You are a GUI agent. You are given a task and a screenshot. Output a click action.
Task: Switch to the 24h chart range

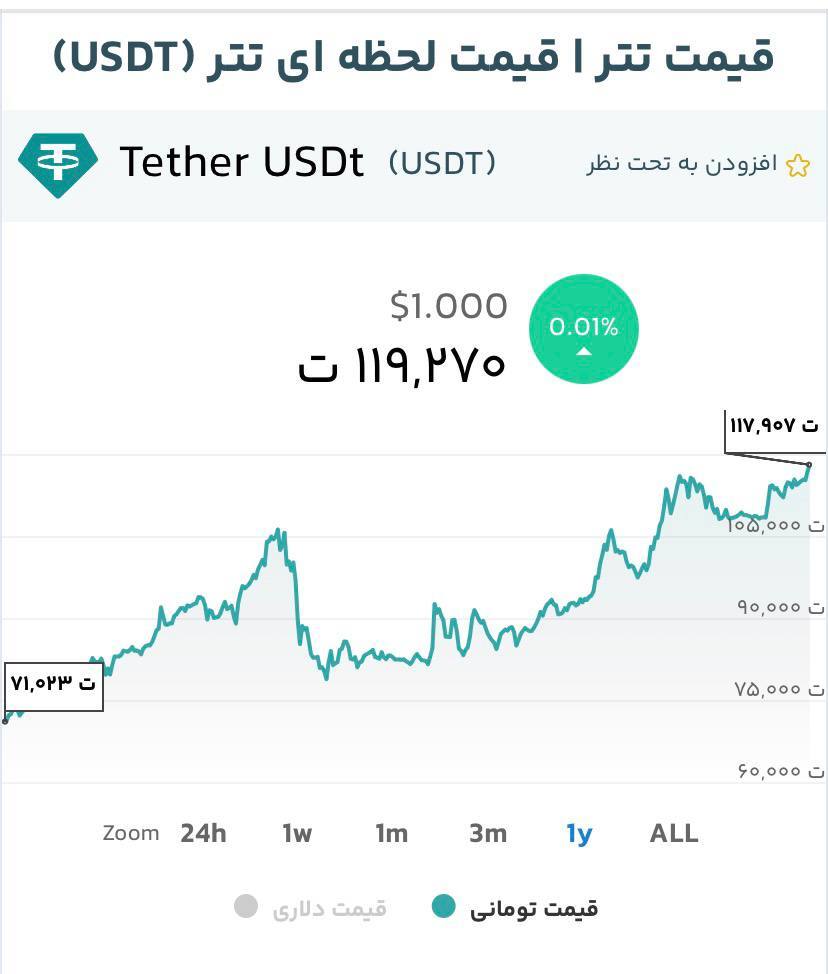(x=203, y=832)
